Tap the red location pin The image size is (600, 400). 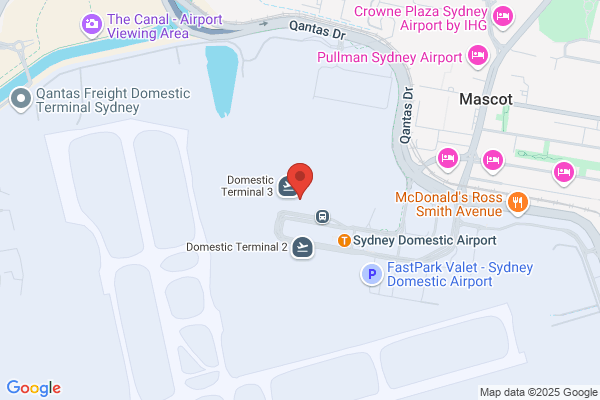300,180
